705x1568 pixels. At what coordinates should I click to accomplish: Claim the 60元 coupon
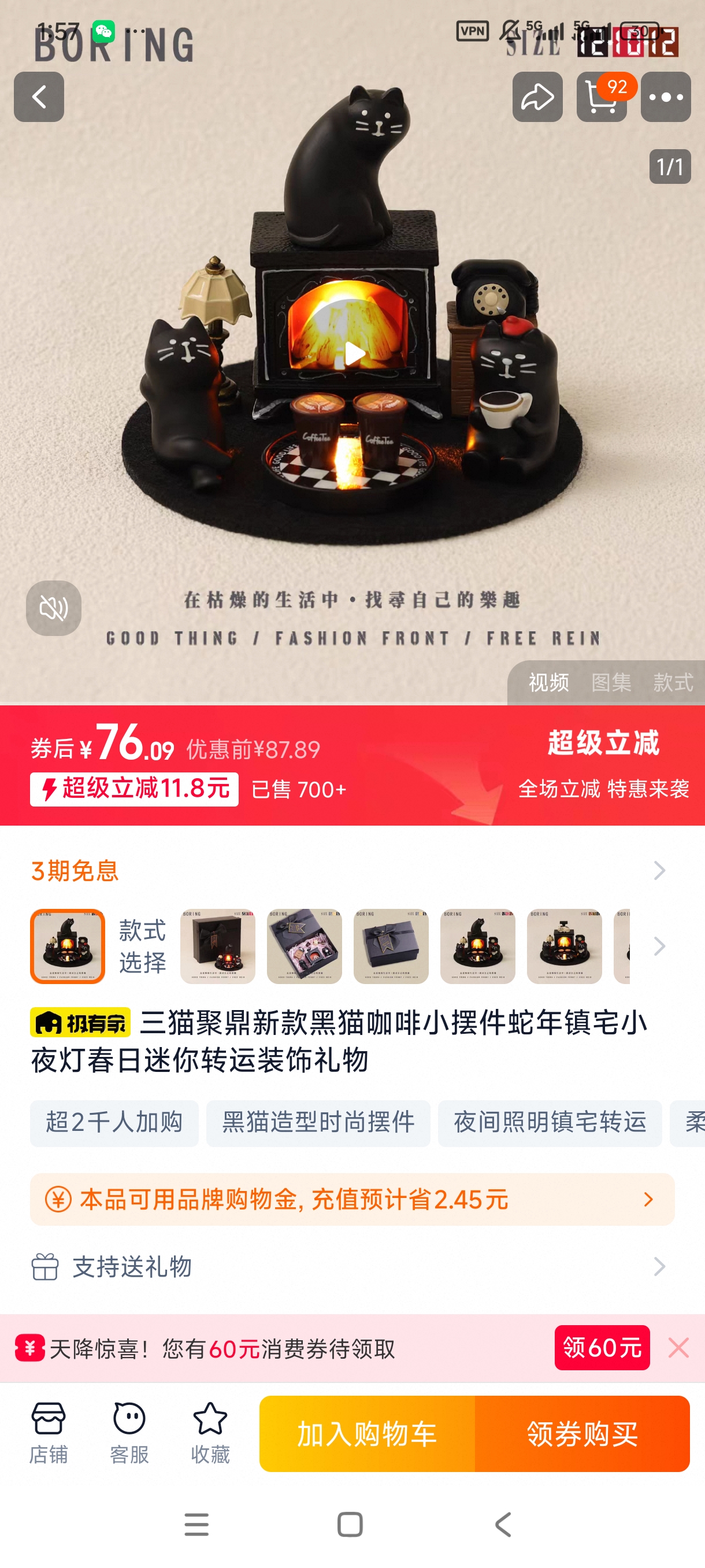click(x=602, y=1348)
